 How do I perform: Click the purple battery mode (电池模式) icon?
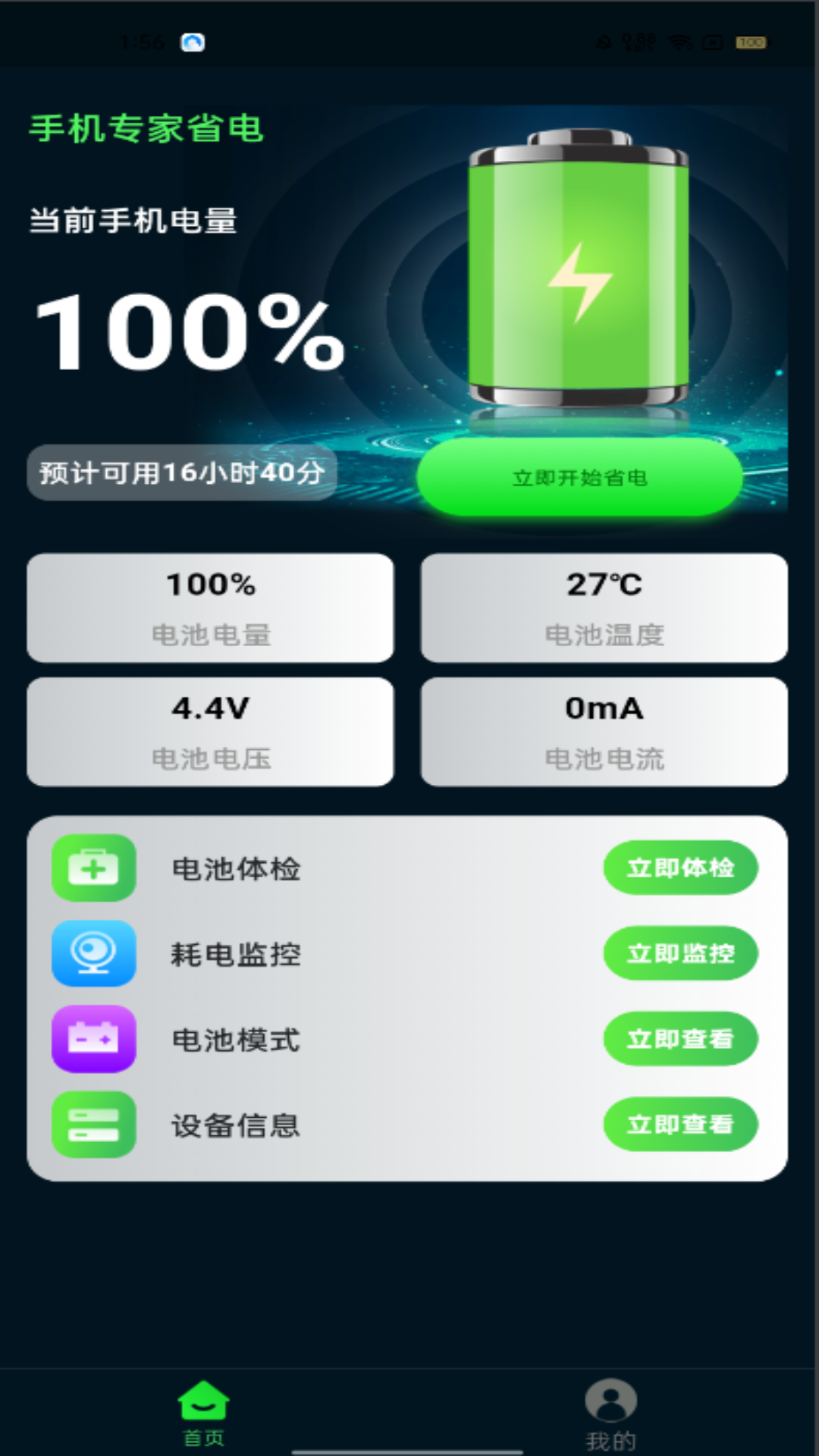coord(93,1040)
